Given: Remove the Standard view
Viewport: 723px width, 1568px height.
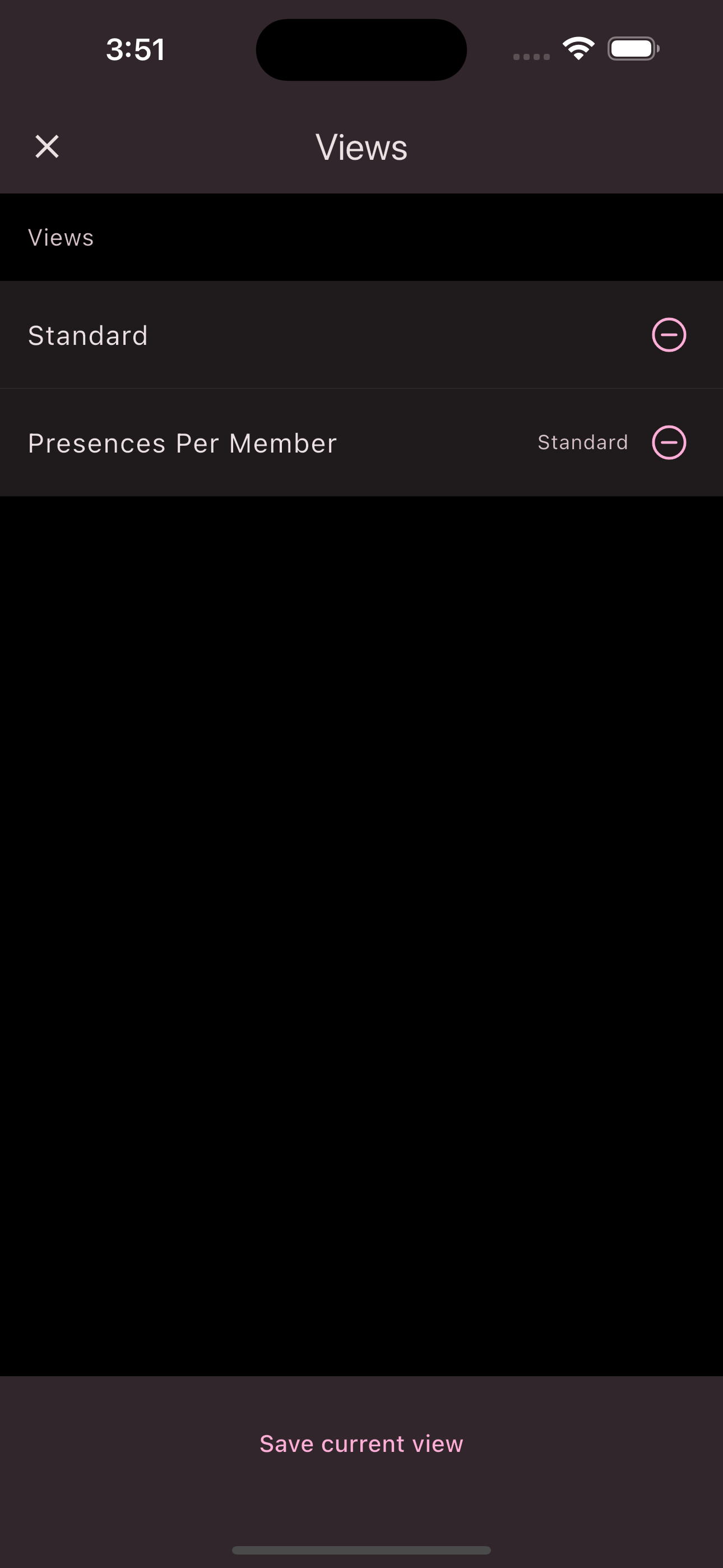Looking at the screenshot, I should click(669, 335).
